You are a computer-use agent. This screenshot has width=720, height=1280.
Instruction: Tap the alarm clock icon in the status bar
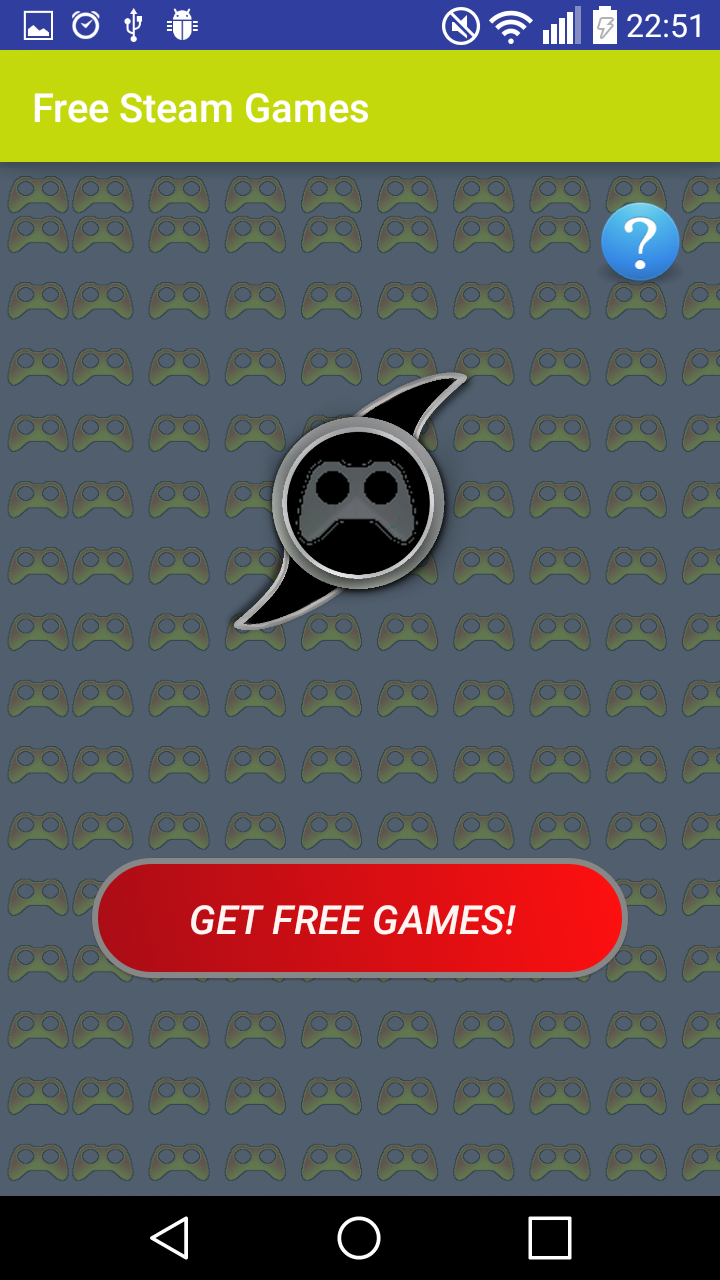point(85,26)
